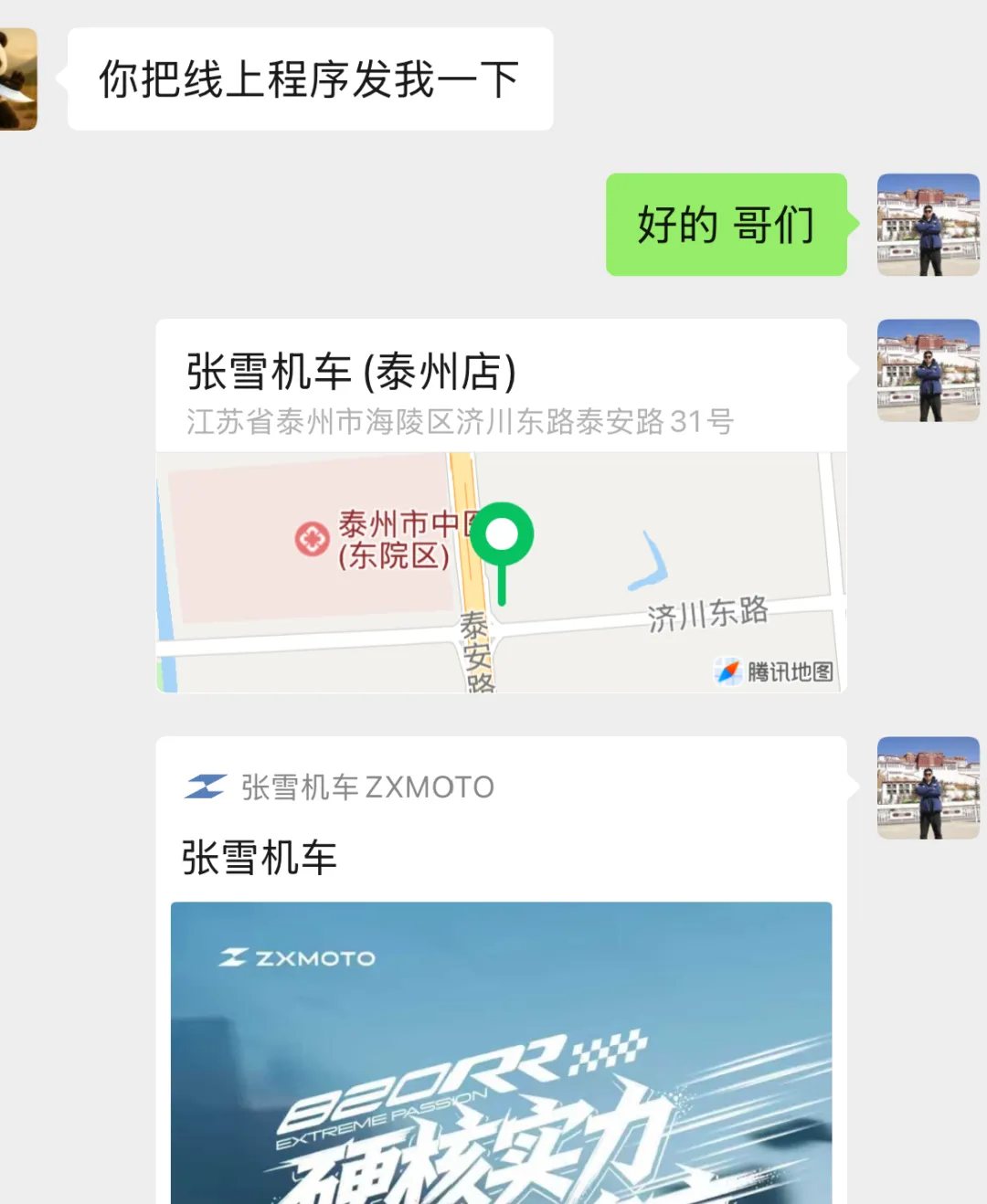The width and height of the screenshot is (987, 1204).
Task: Open your own profile avatar next to 好的 哥们
Action: (x=927, y=225)
